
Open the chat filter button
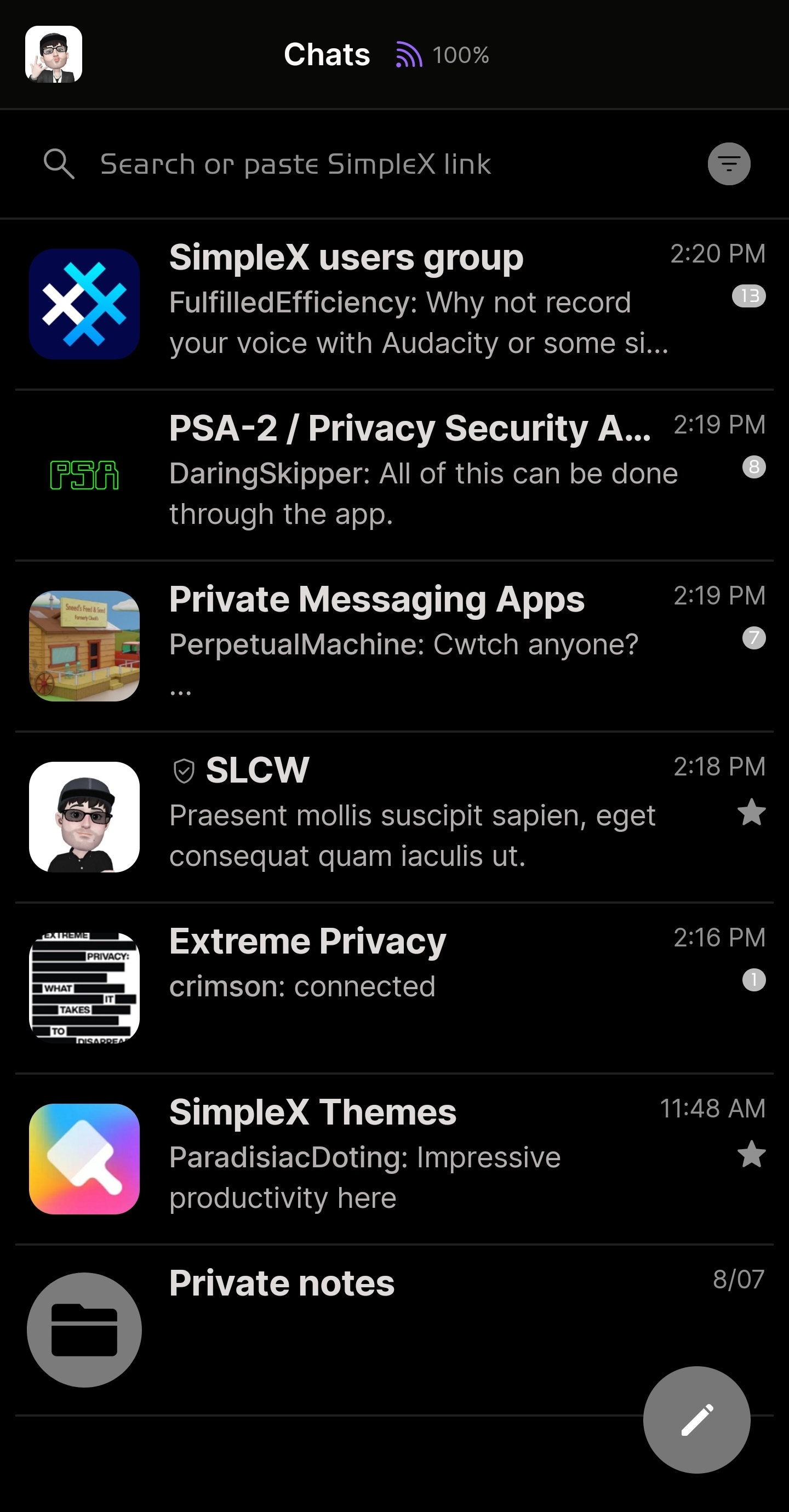tap(729, 164)
